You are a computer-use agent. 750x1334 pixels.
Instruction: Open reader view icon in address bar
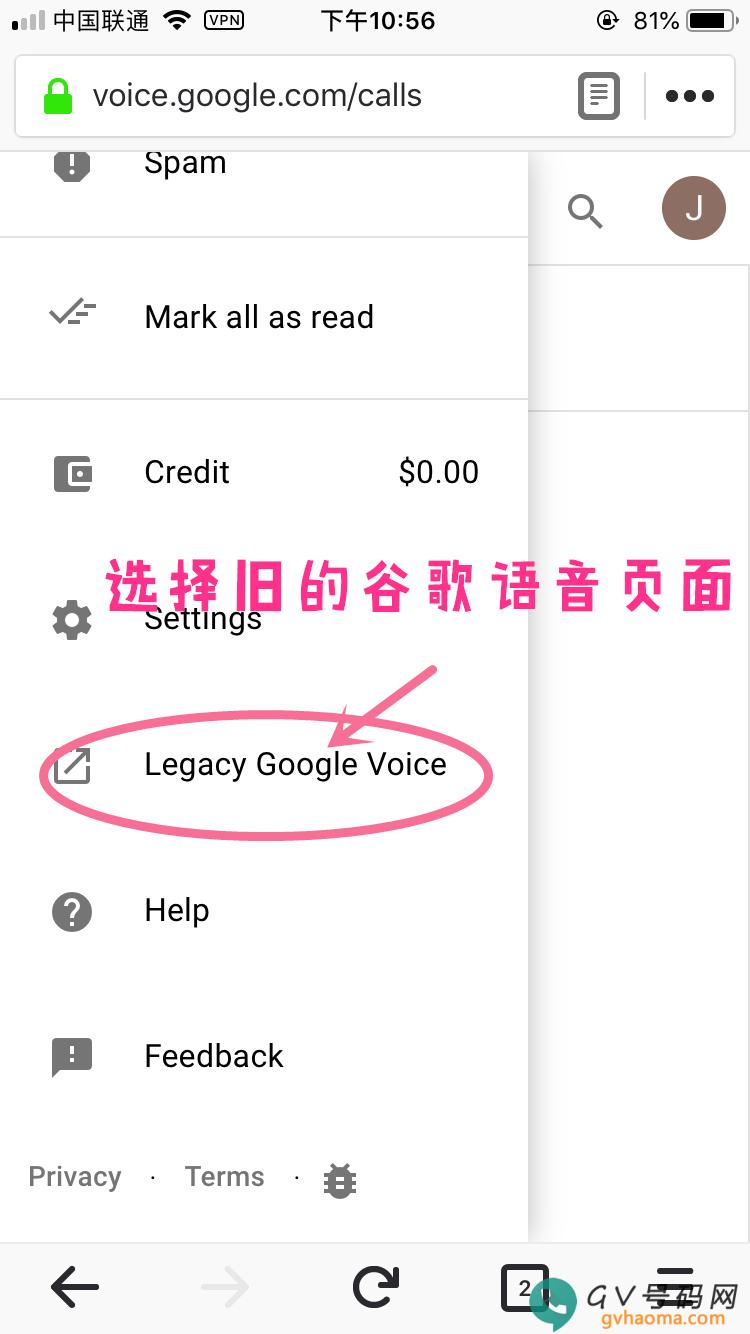599,96
